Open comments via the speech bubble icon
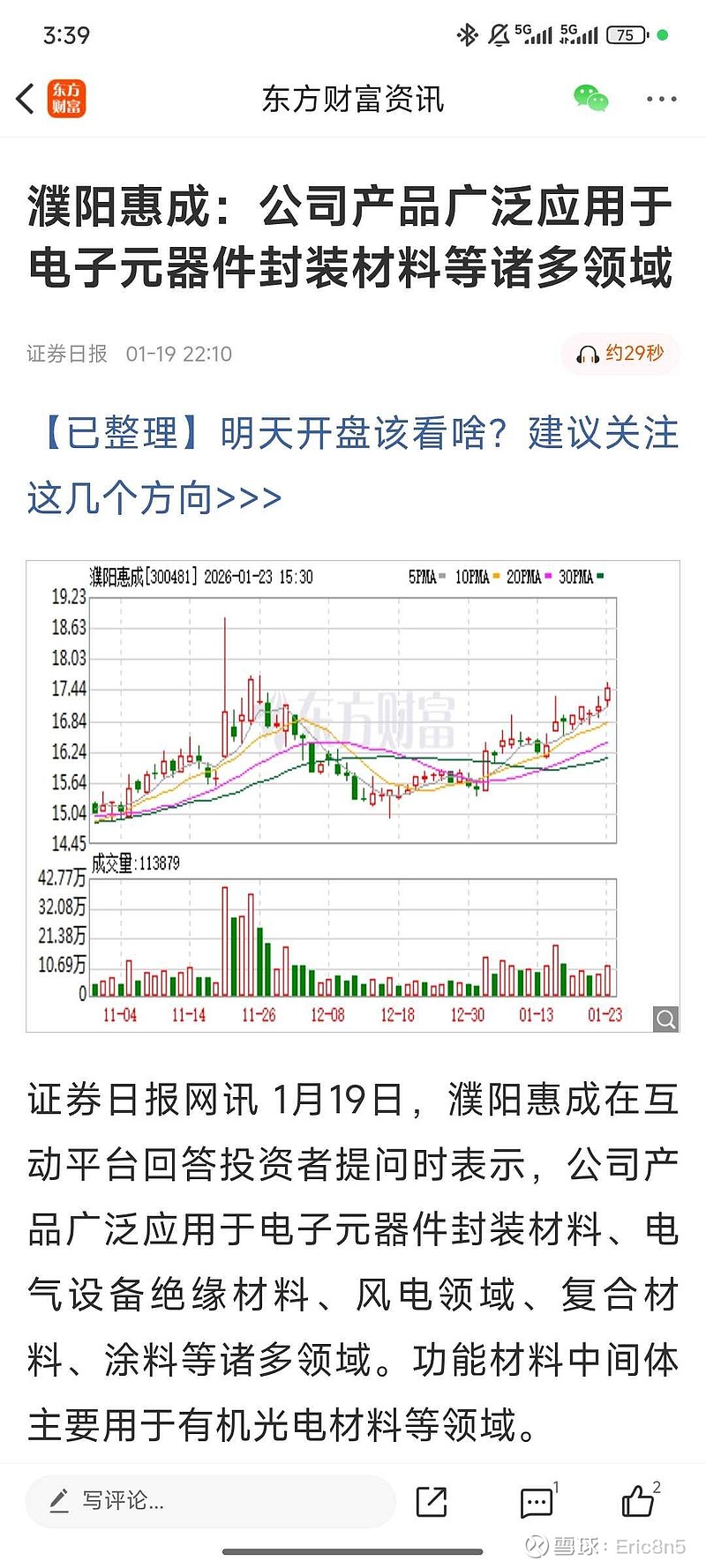This screenshot has width=706, height=1568. tap(537, 1503)
